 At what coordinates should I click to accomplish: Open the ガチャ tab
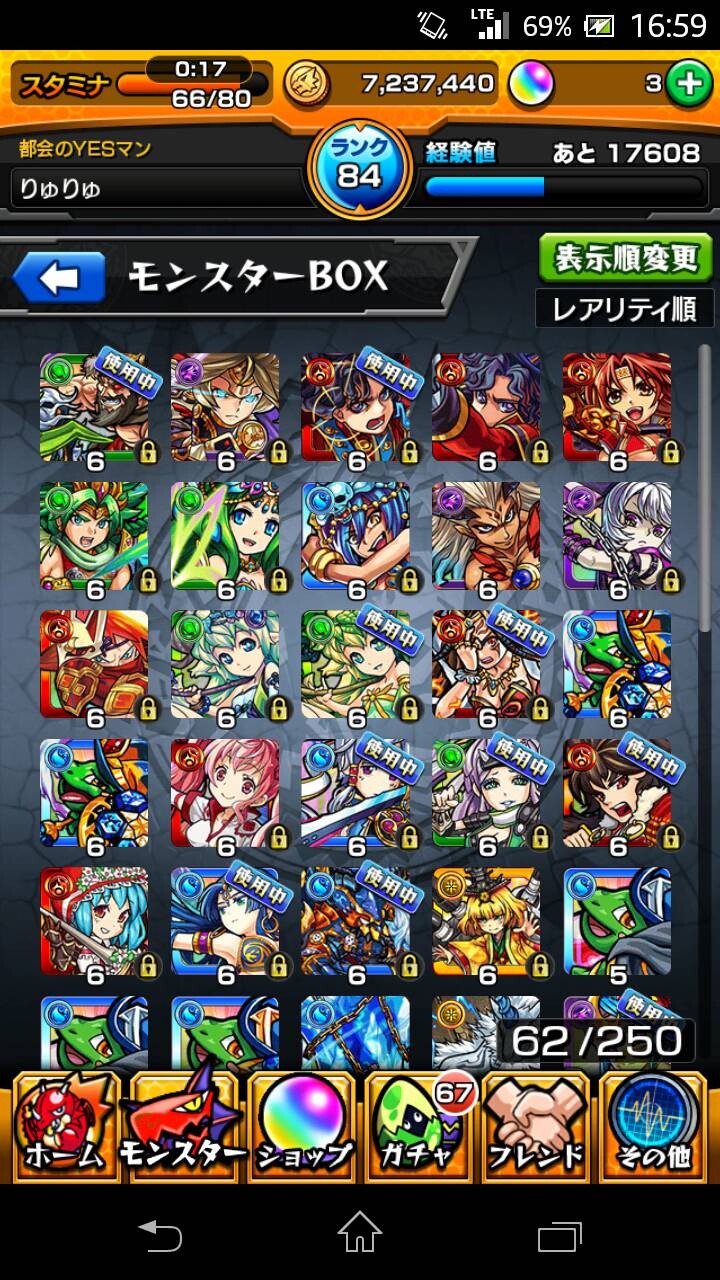[x=419, y=1130]
